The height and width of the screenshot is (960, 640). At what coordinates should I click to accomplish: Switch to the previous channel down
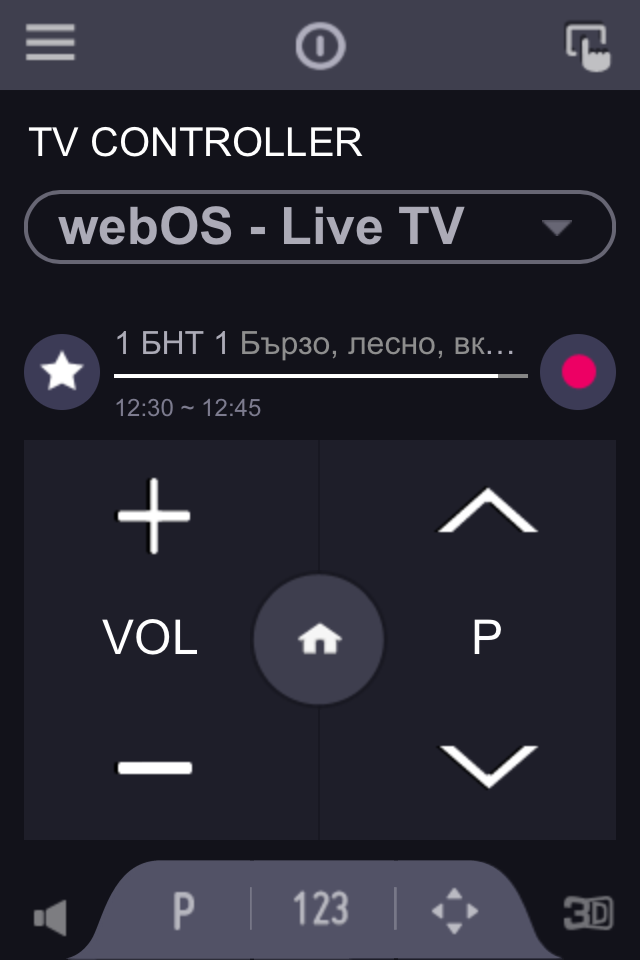click(487, 766)
